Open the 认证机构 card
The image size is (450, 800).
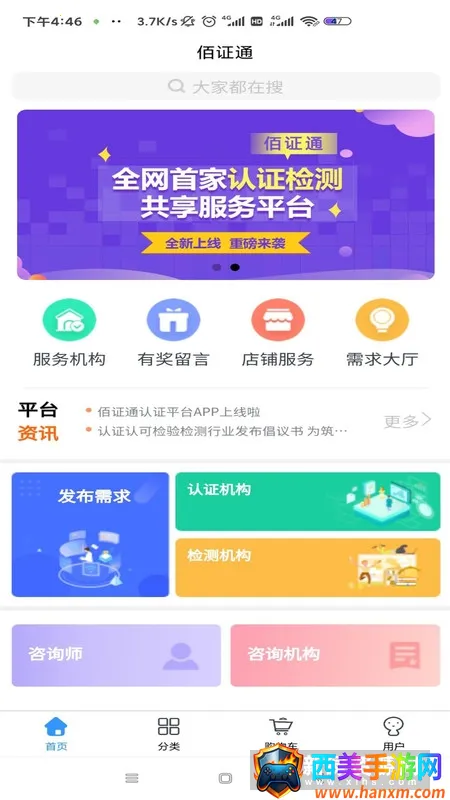pyautogui.click(x=308, y=502)
